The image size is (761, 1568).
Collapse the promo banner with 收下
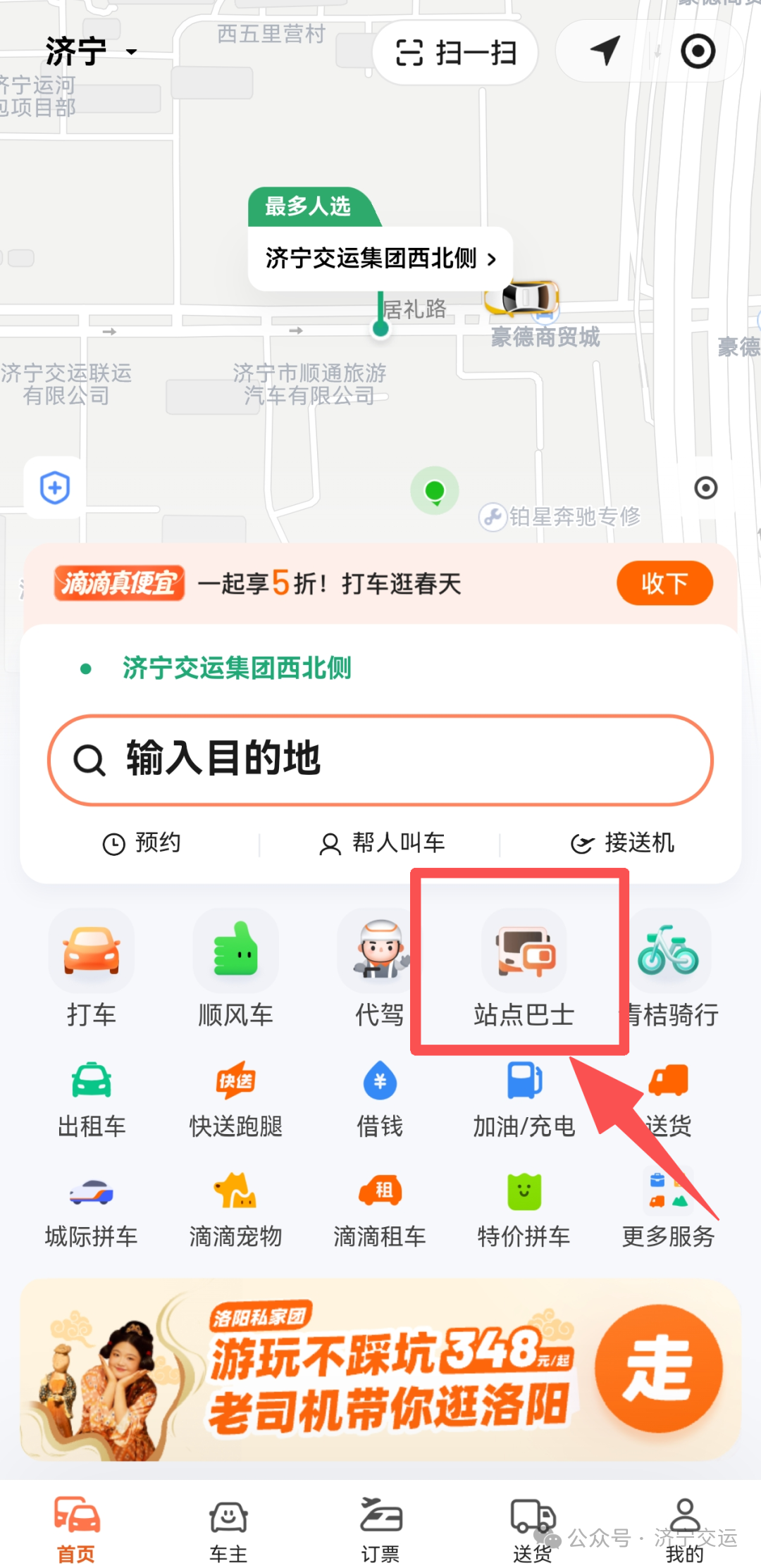(x=664, y=583)
